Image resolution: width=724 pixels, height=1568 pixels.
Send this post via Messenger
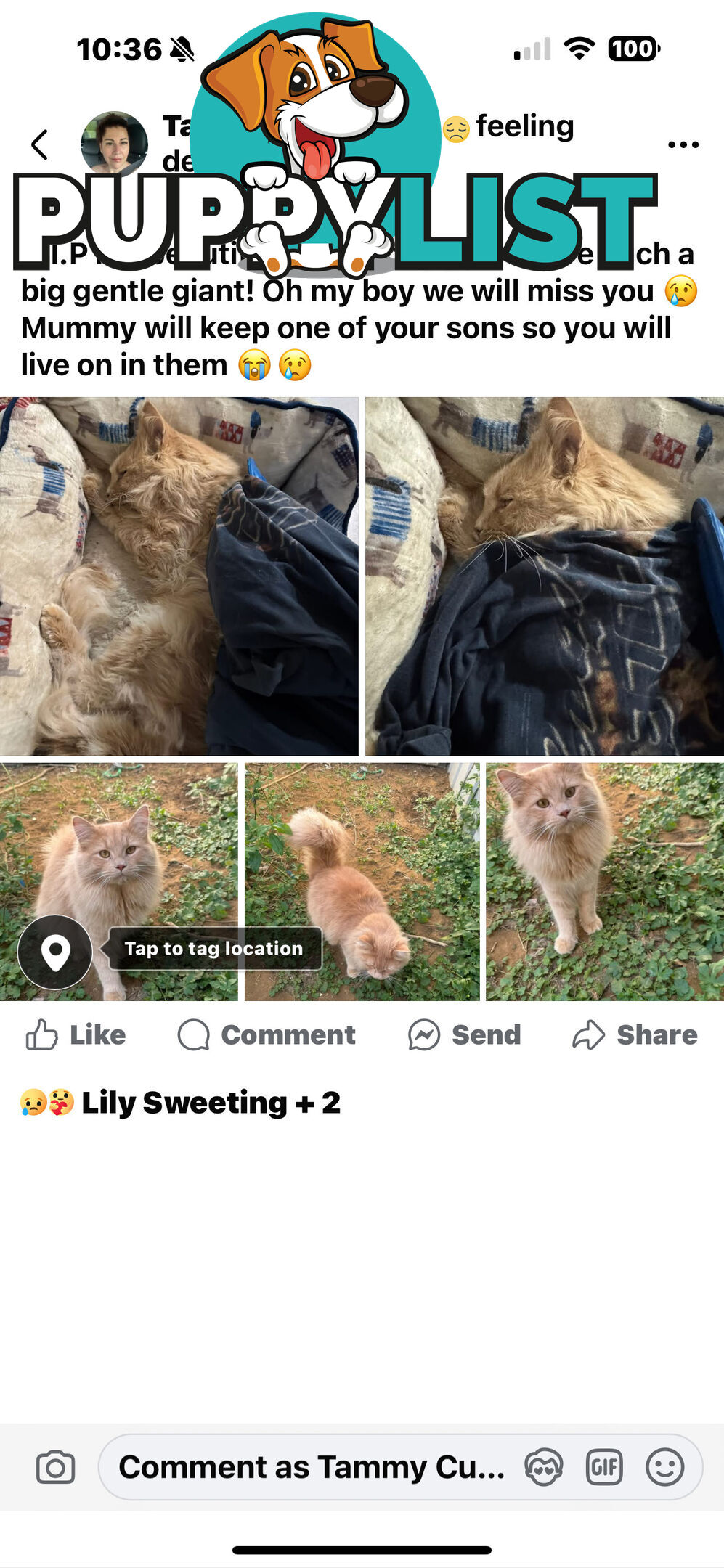(464, 1034)
